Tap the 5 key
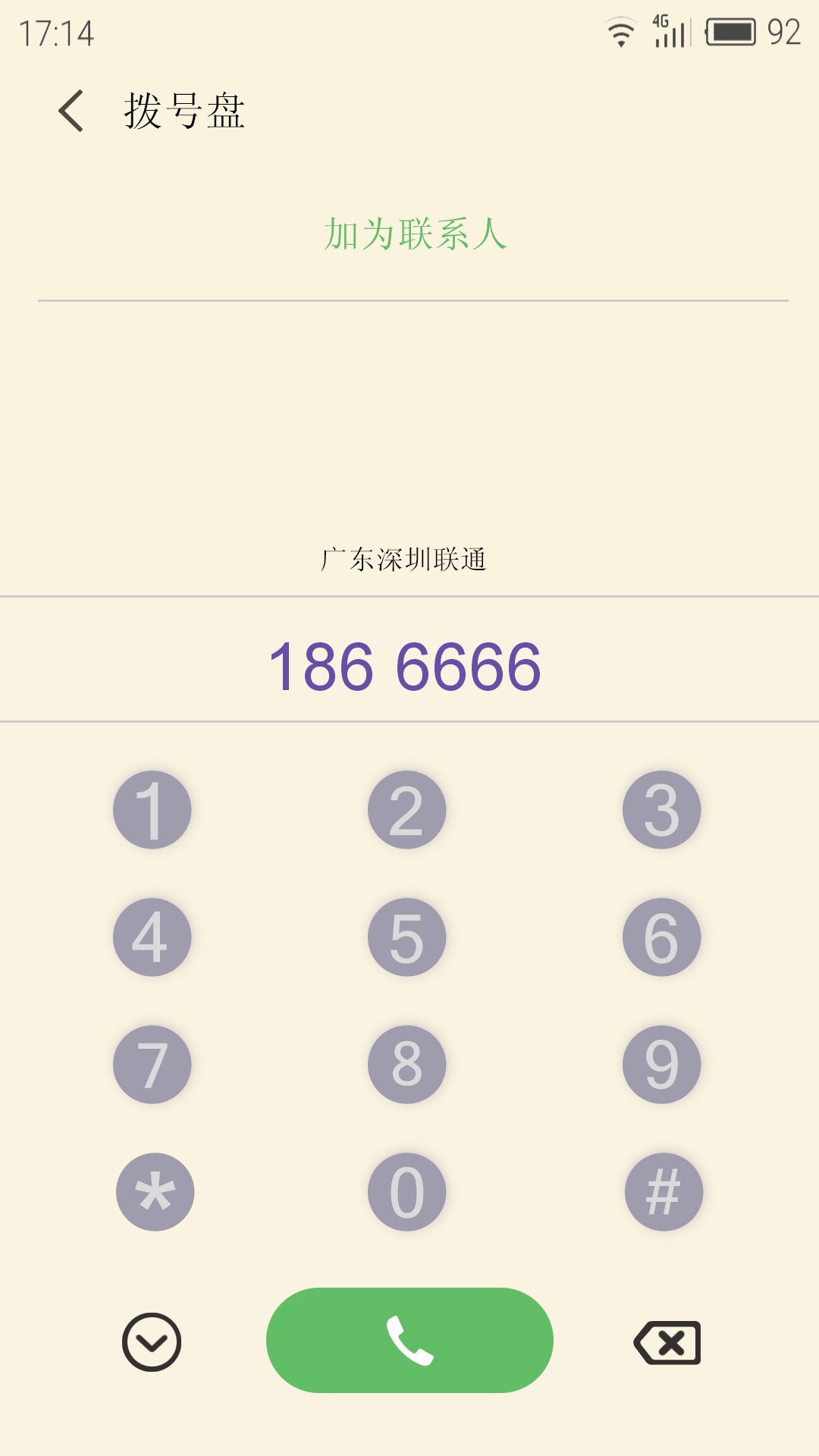Screen dimensions: 819x1456 407,937
